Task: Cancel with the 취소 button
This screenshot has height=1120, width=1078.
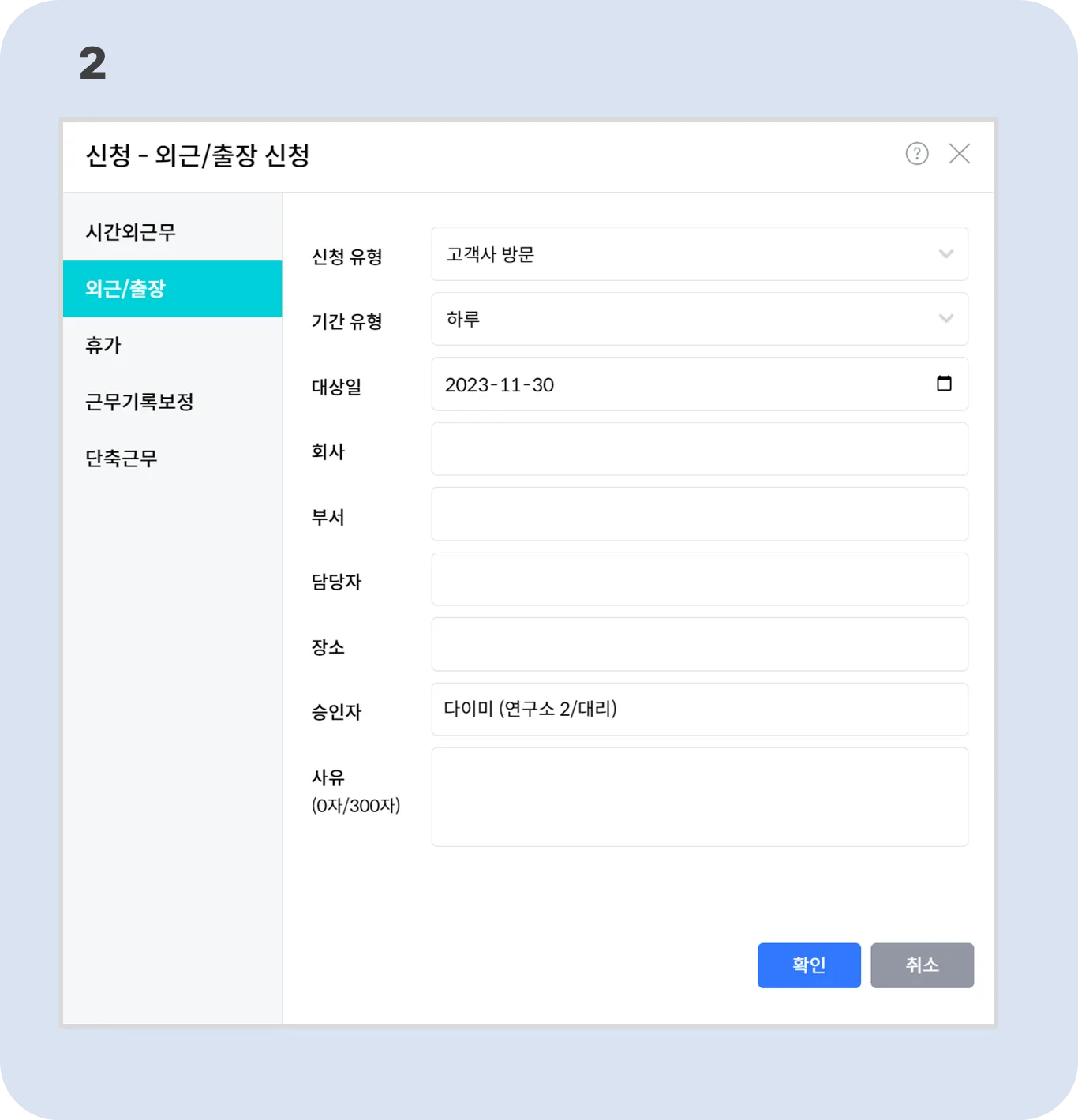Action: tap(922, 965)
